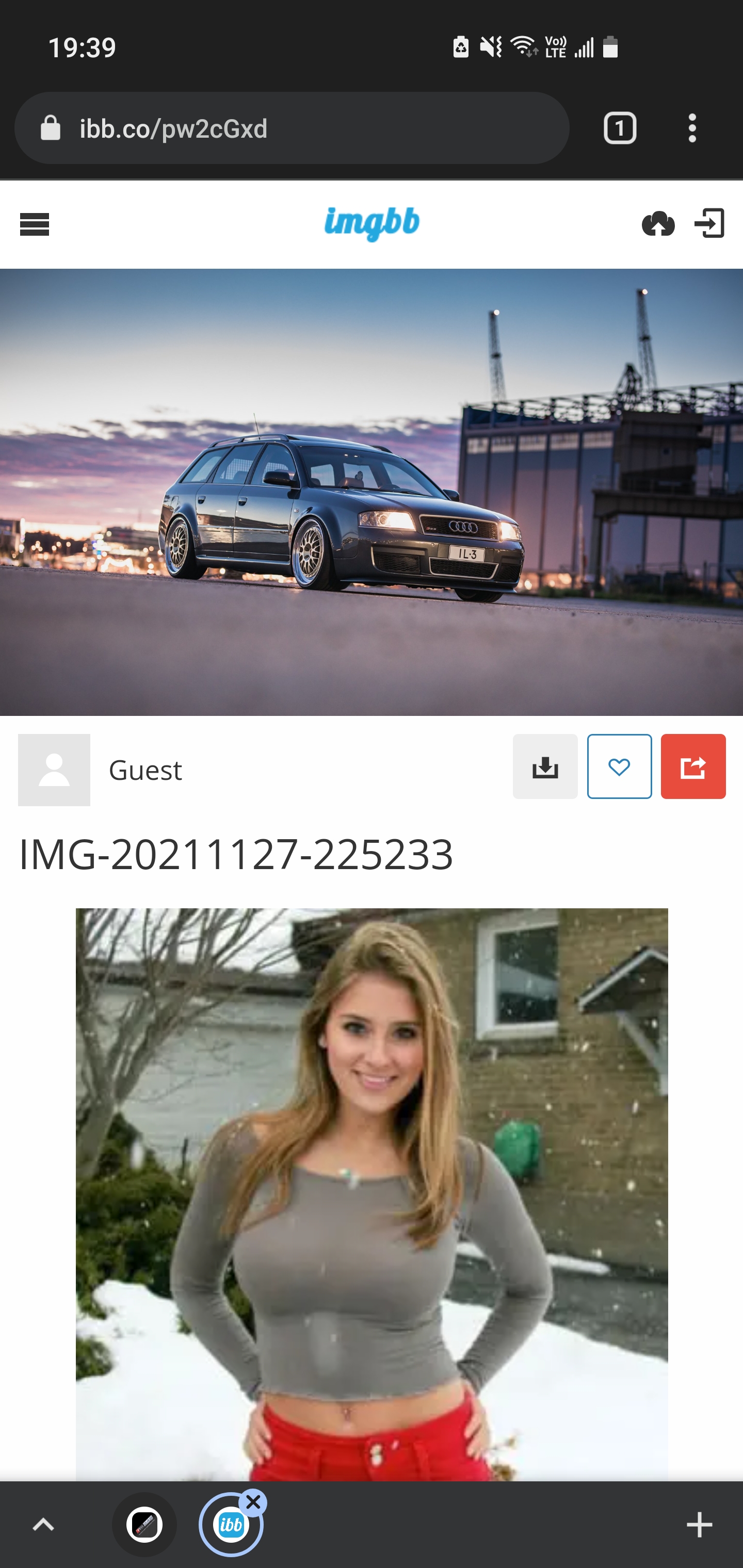The width and height of the screenshot is (743, 1568).
Task: Download the image
Action: click(544, 766)
